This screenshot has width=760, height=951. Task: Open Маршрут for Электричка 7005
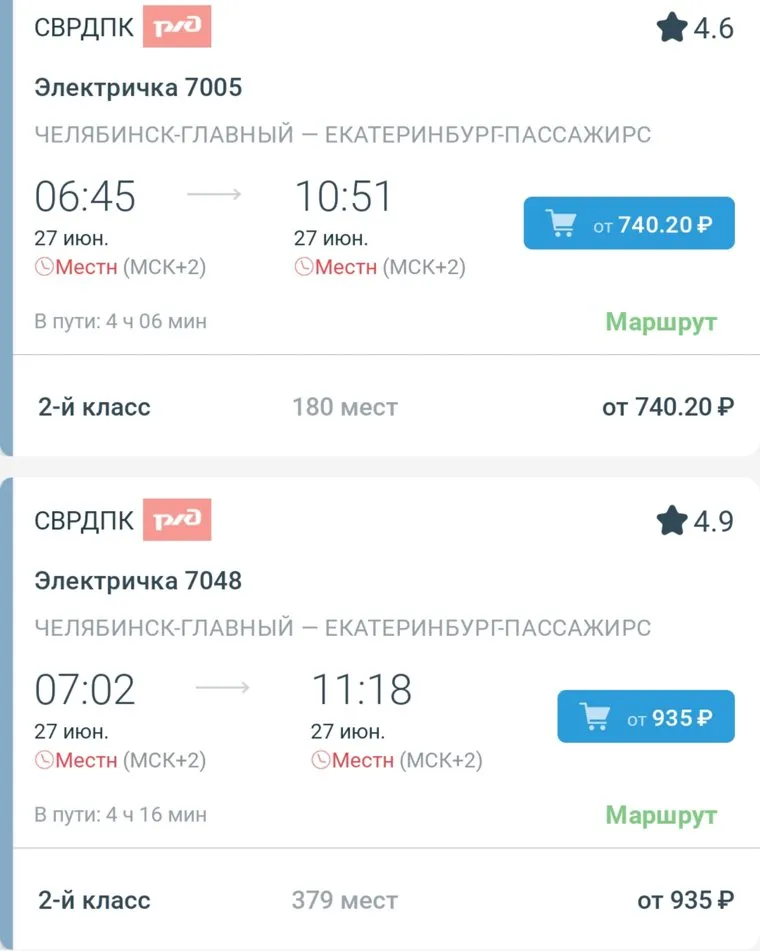[661, 322]
